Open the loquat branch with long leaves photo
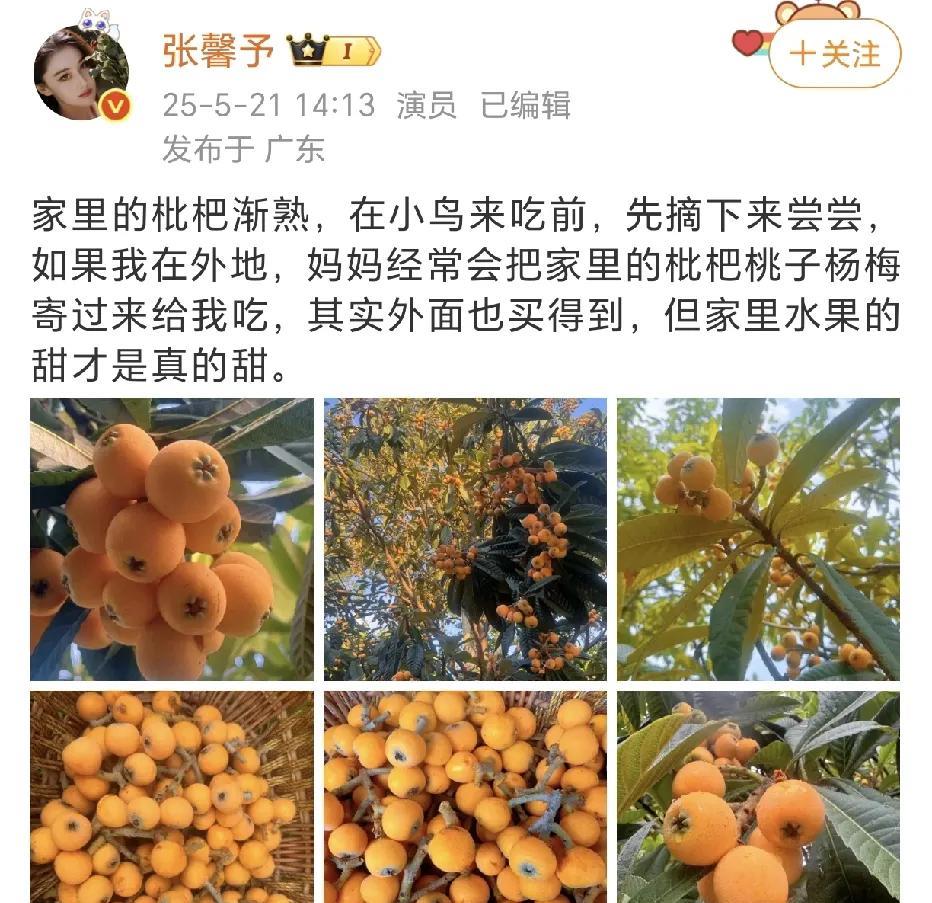 point(758,539)
